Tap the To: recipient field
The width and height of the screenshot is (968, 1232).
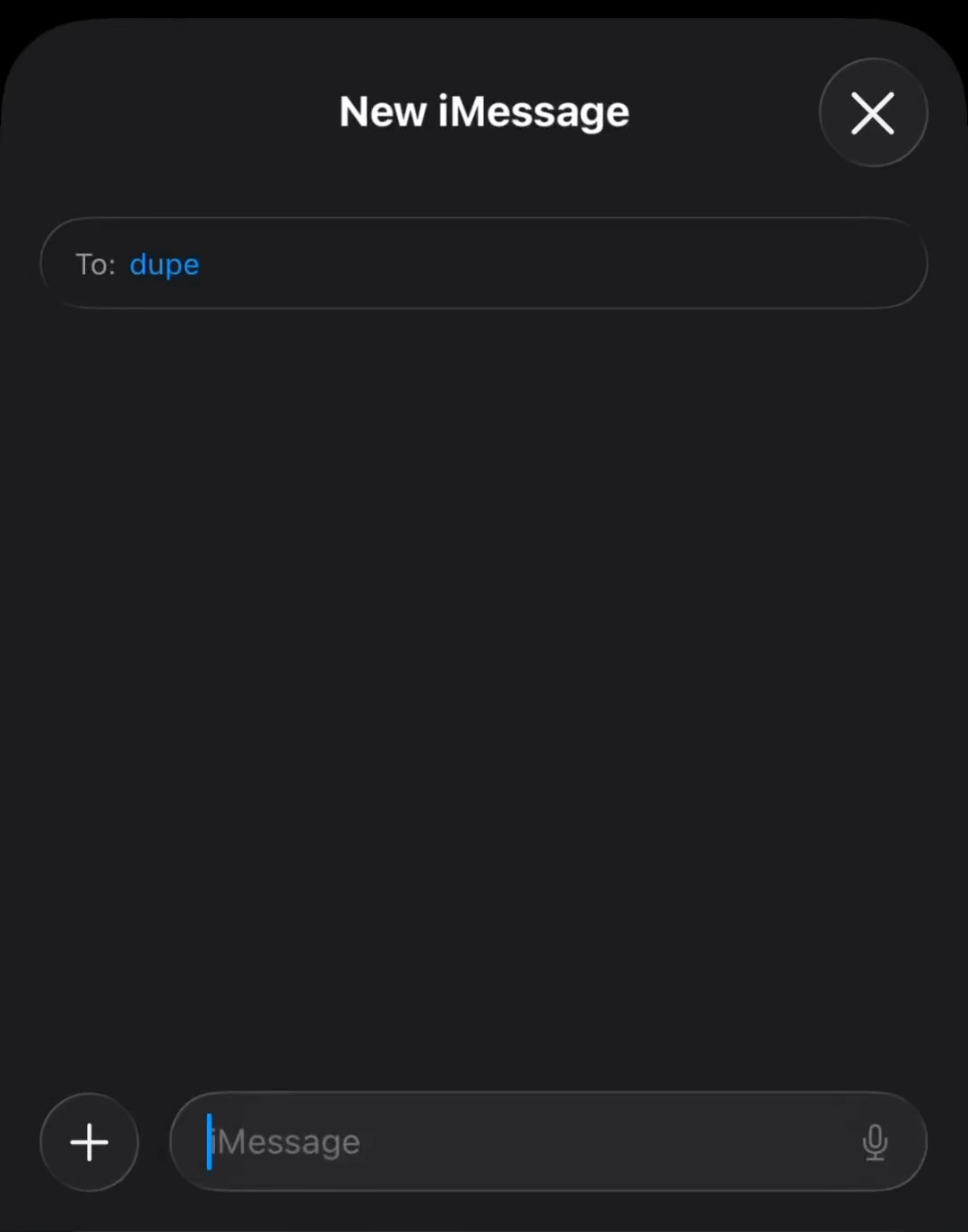click(x=556, y=264)
